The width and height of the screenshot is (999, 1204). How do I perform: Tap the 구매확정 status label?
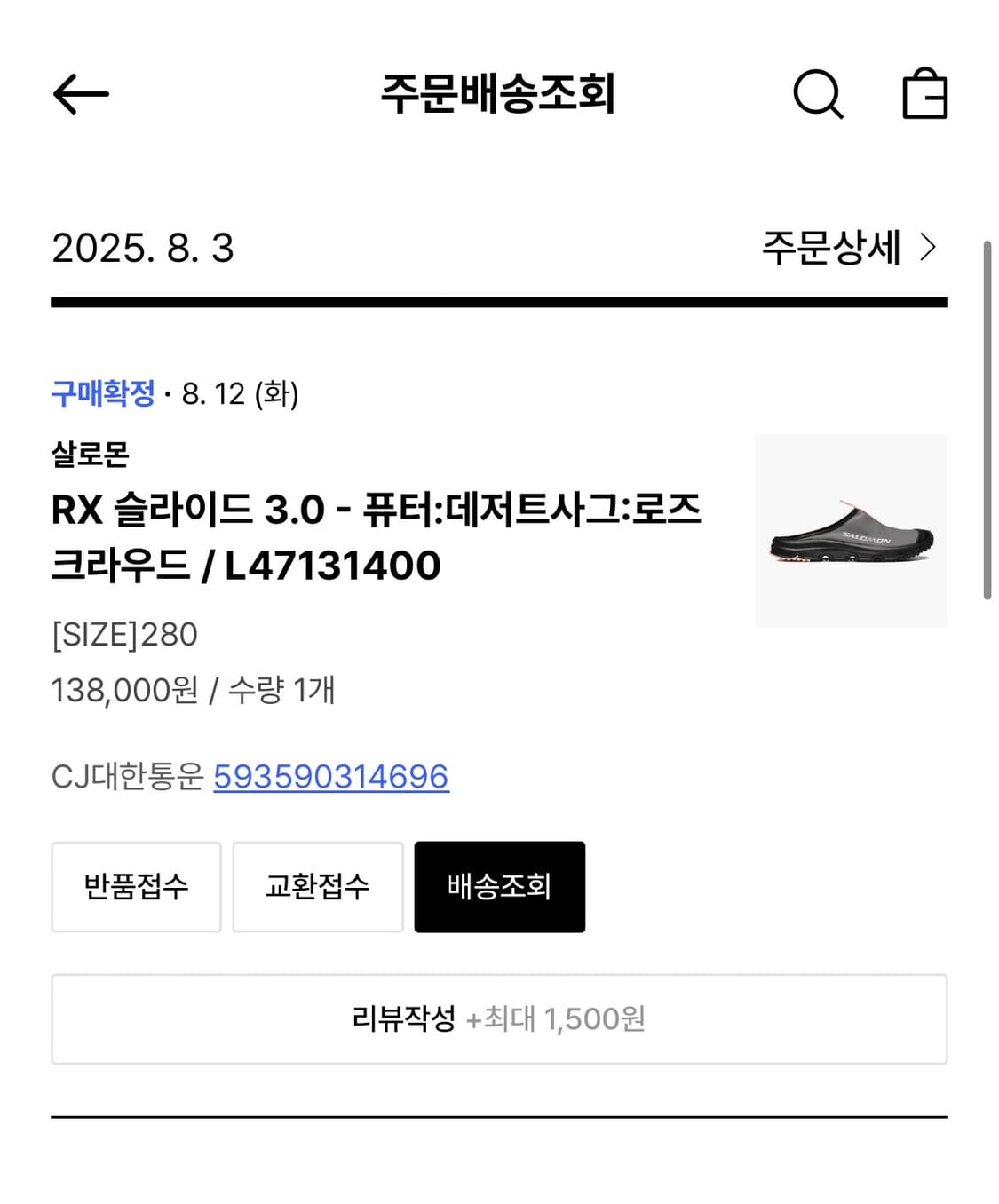point(104,395)
